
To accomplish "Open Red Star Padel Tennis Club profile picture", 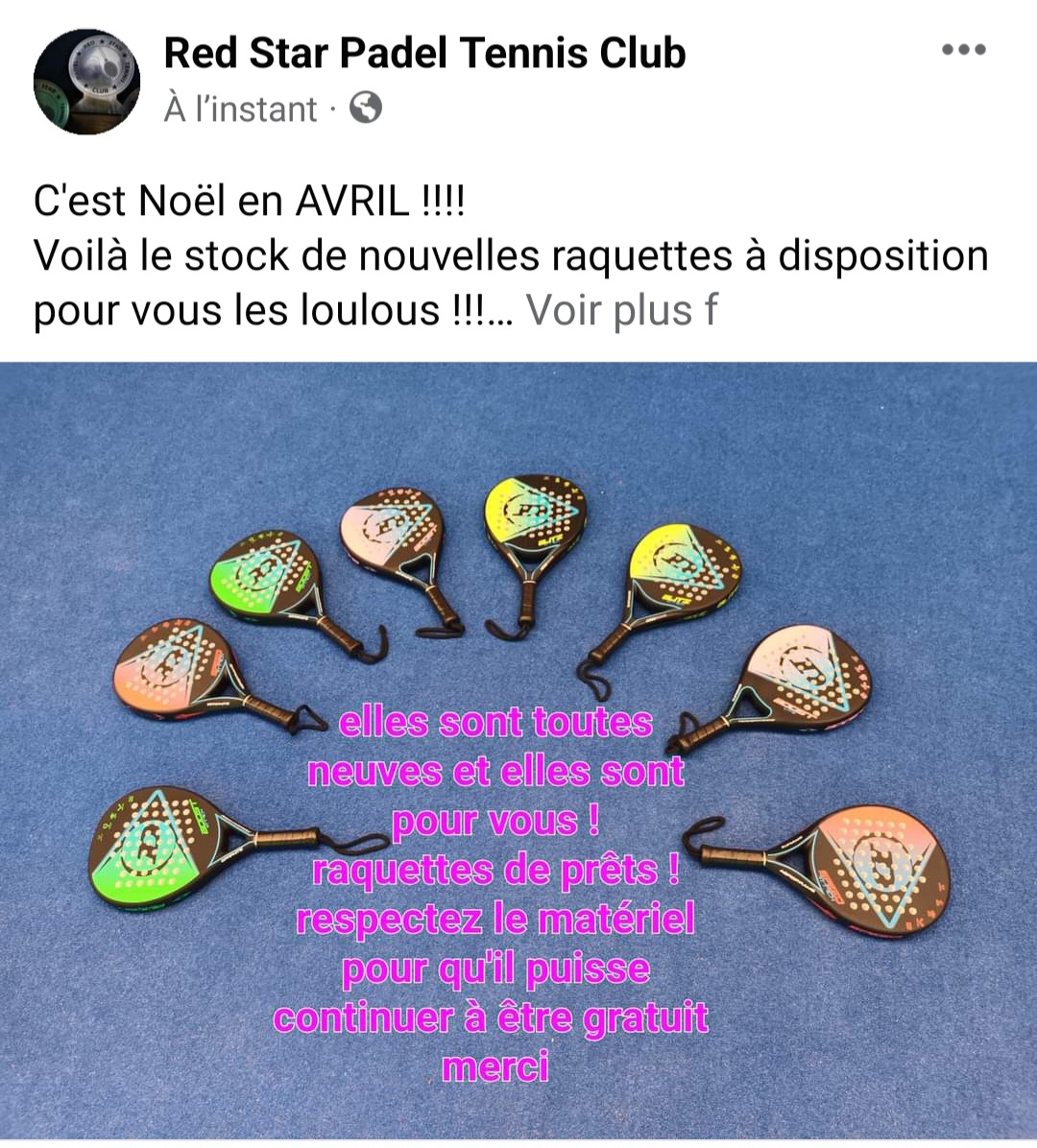I will (x=86, y=82).
